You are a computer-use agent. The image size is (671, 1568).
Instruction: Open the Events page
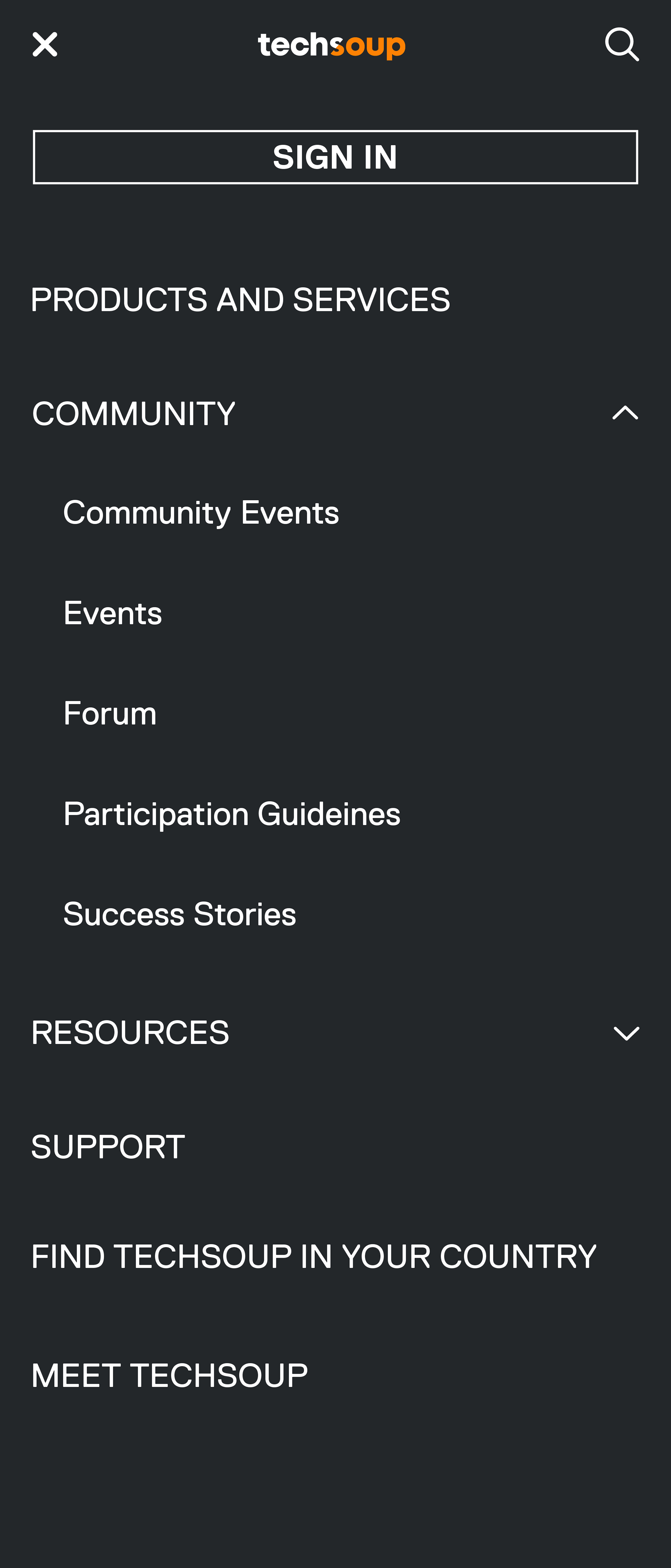[x=113, y=613]
